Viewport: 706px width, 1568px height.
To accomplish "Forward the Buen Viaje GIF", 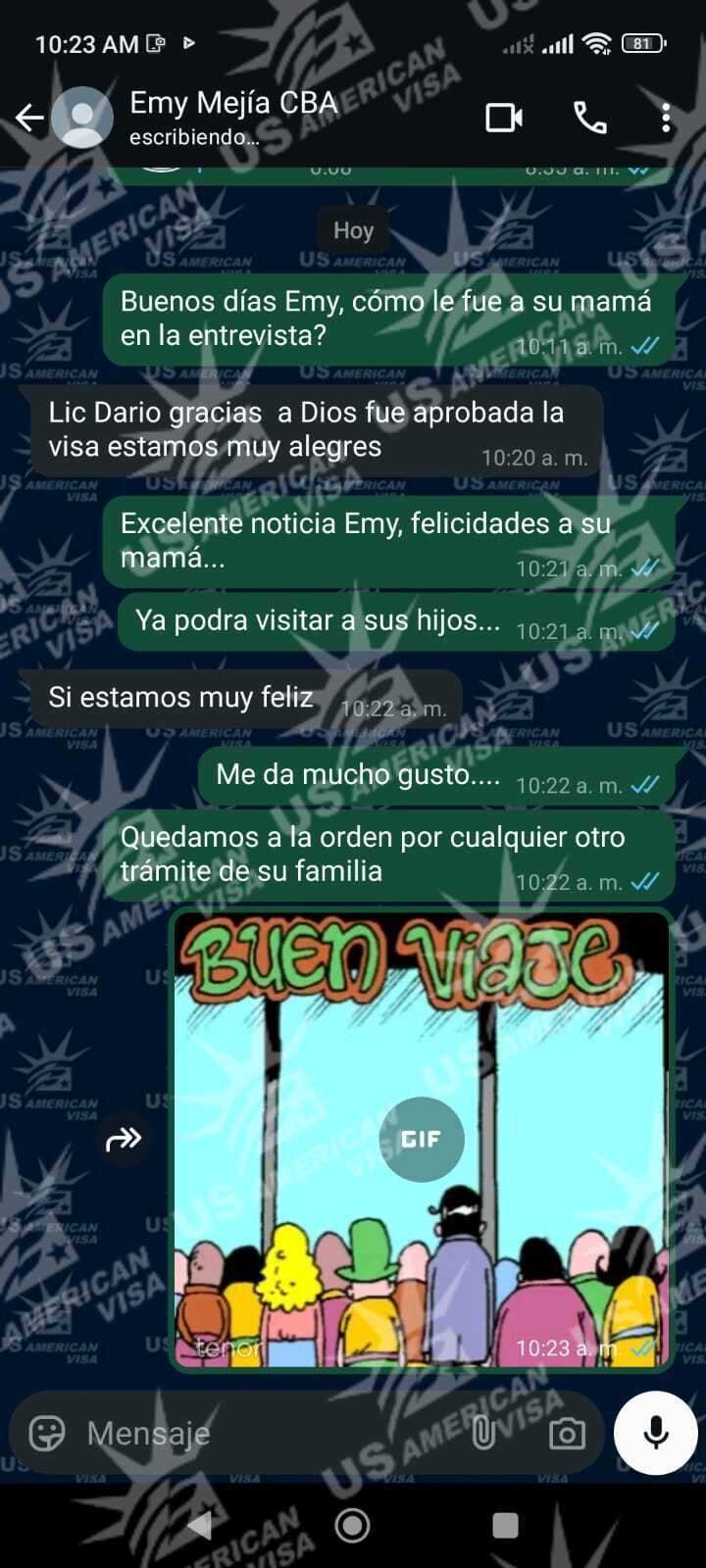I will coord(124,1139).
